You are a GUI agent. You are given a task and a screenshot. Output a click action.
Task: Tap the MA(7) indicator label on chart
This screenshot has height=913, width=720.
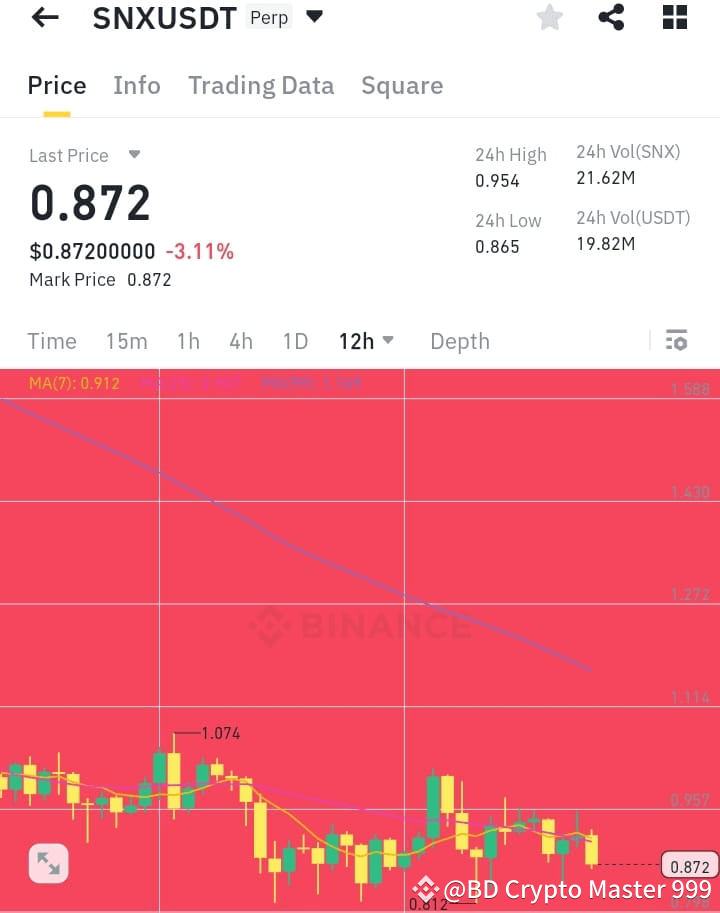(73, 382)
